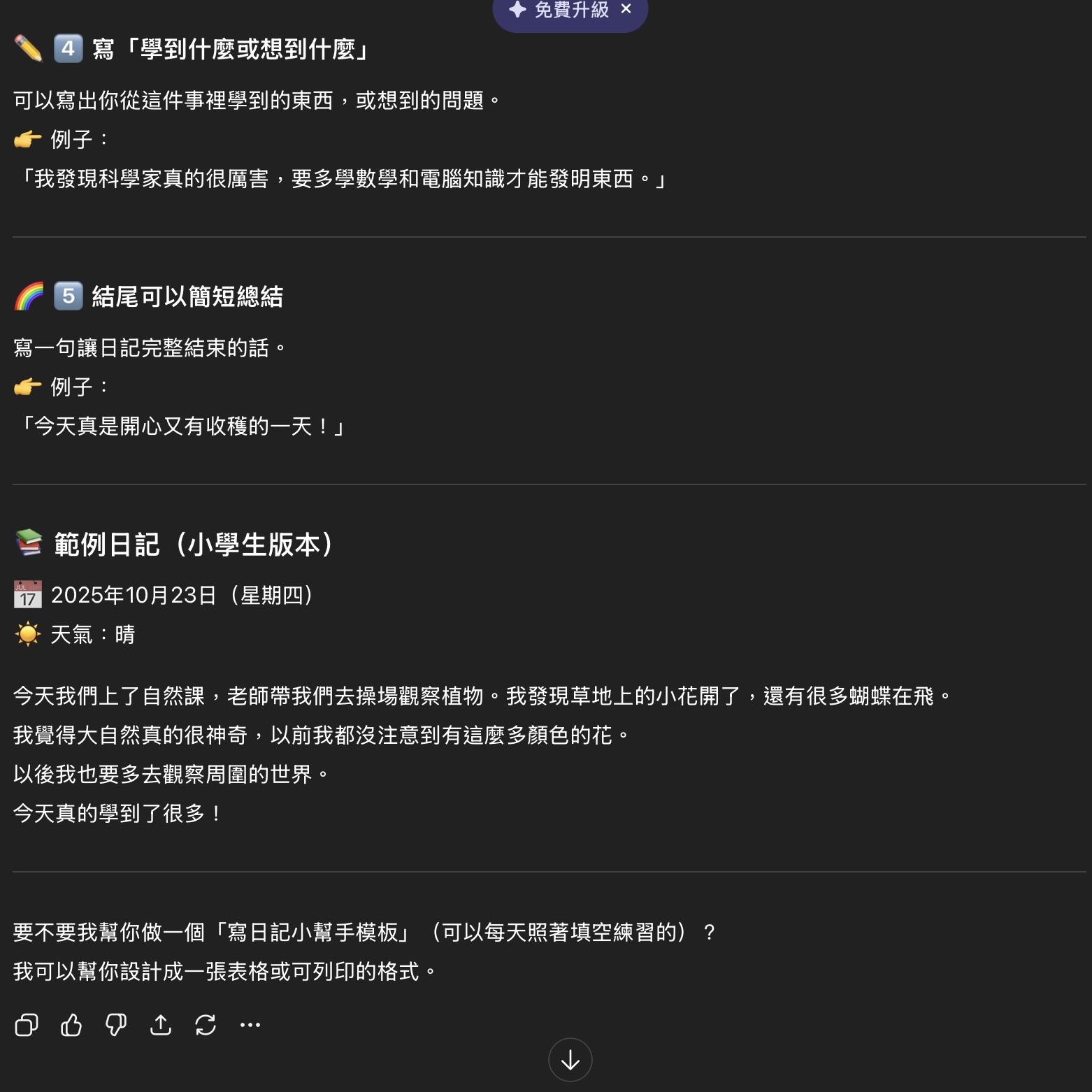Give the response a thumbs up

[71, 1025]
